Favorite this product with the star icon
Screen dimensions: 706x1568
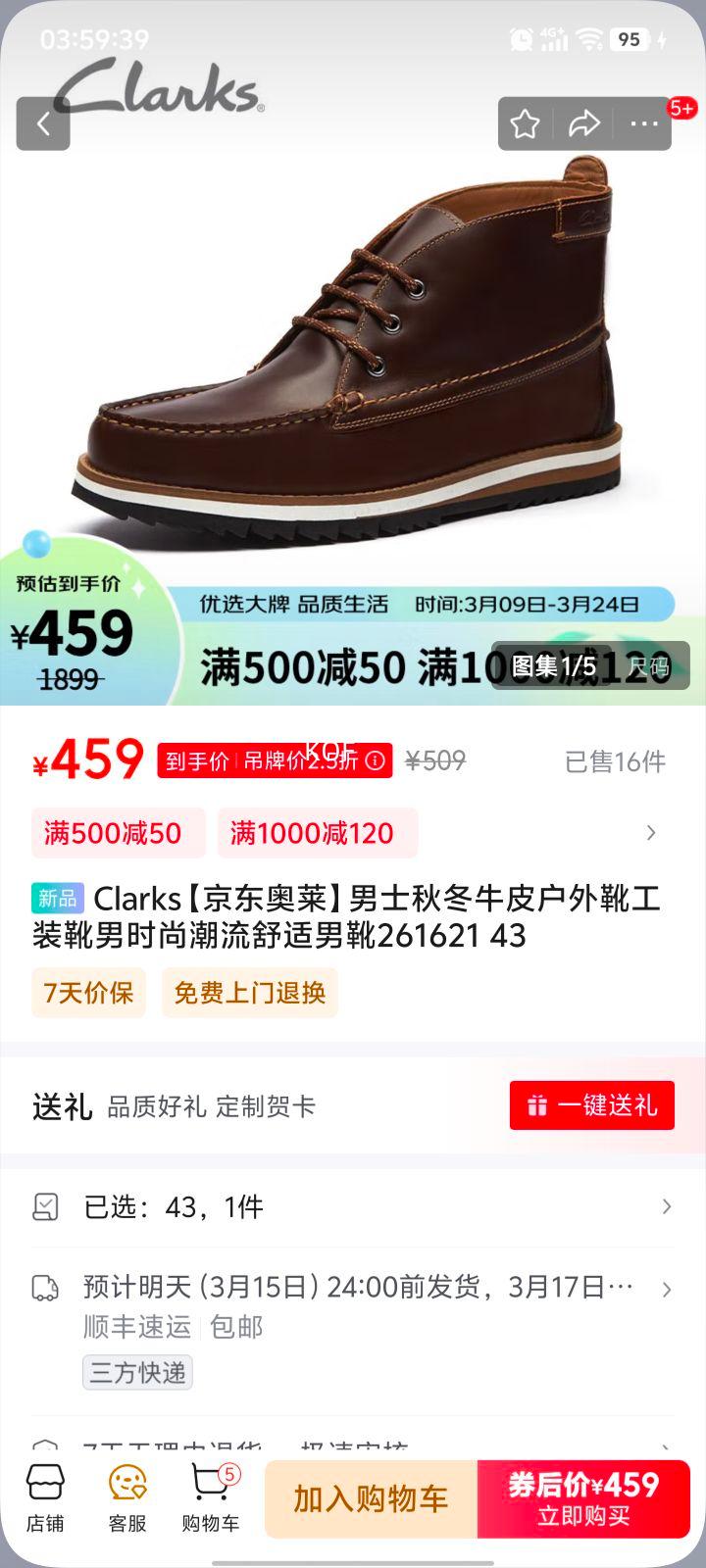pos(525,123)
